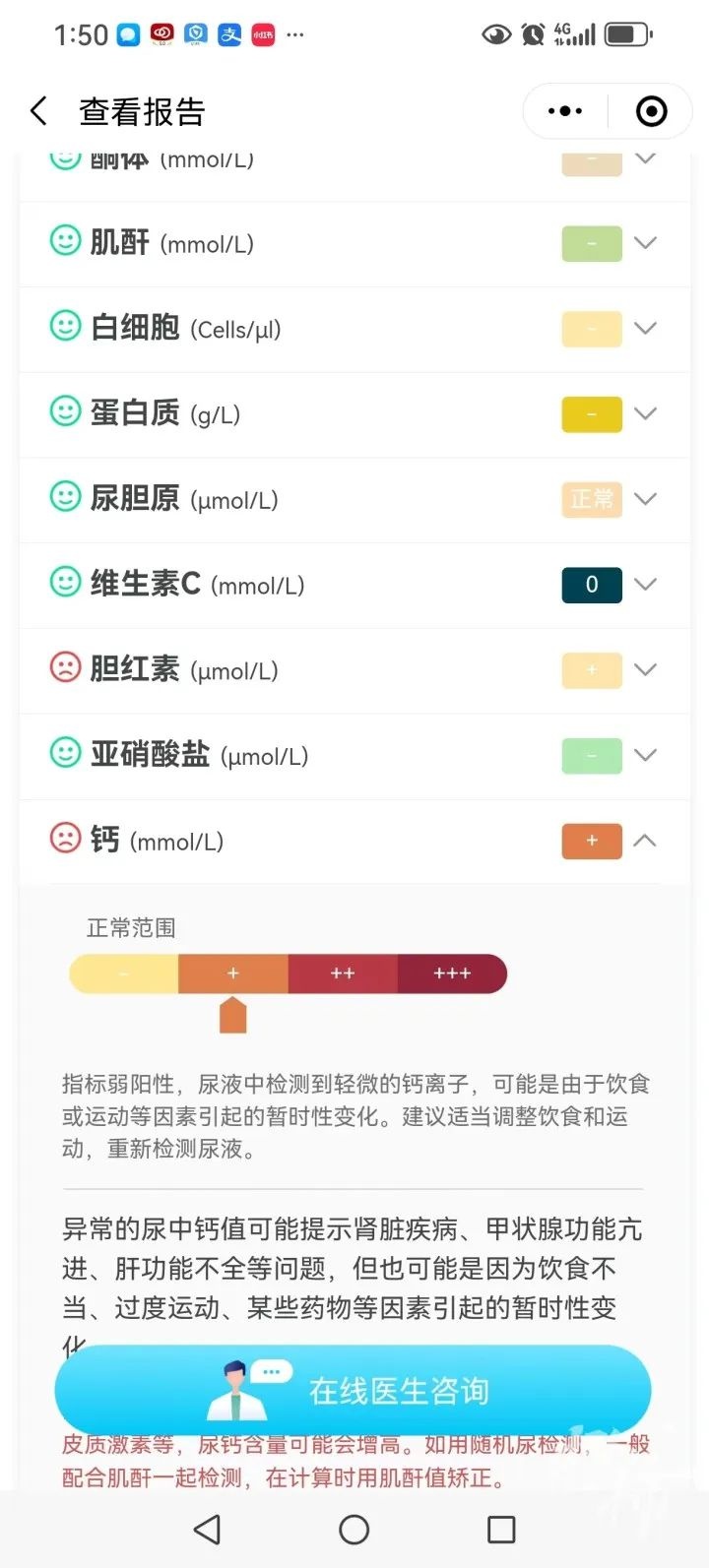The width and height of the screenshot is (709, 1568).
Task: Click the sad face icon beside 胆红素
Action: click(x=64, y=666)
